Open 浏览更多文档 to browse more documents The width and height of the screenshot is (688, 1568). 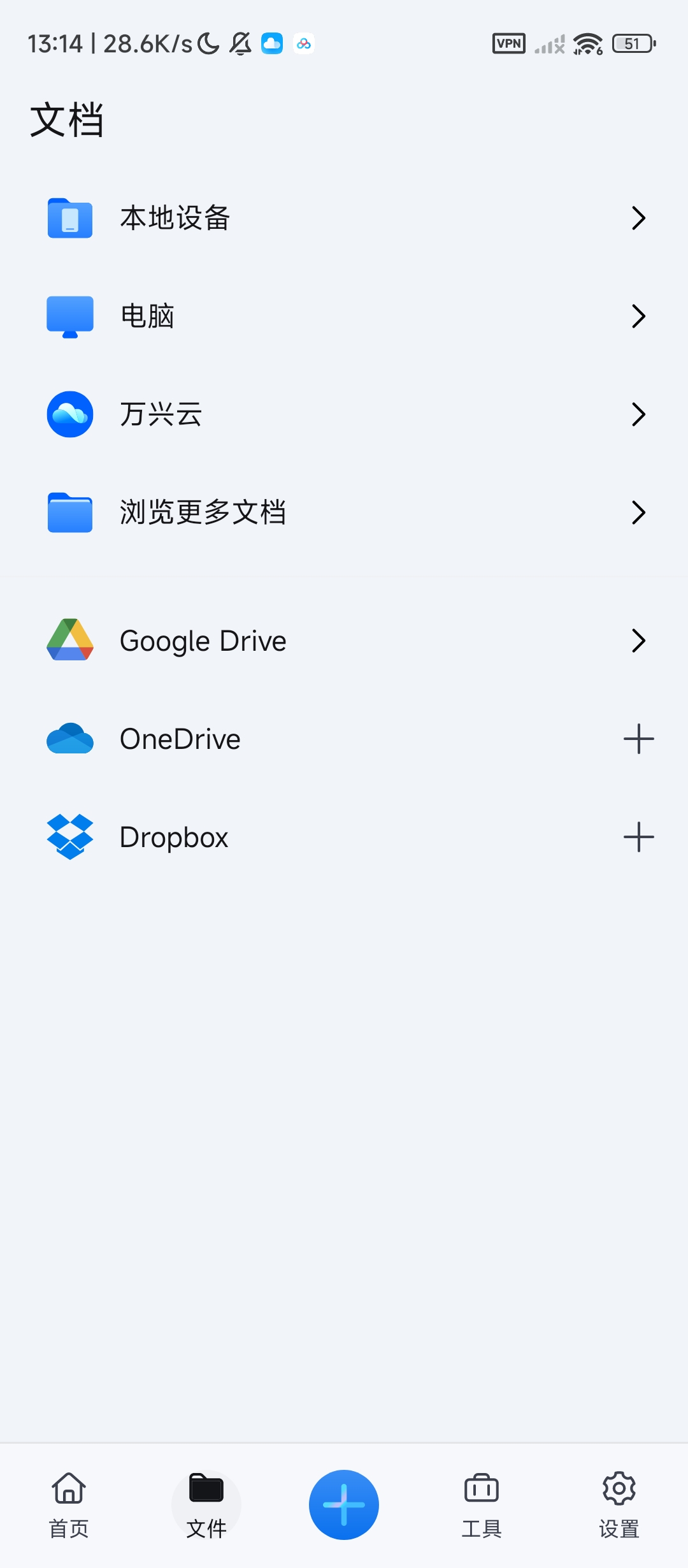204,512
